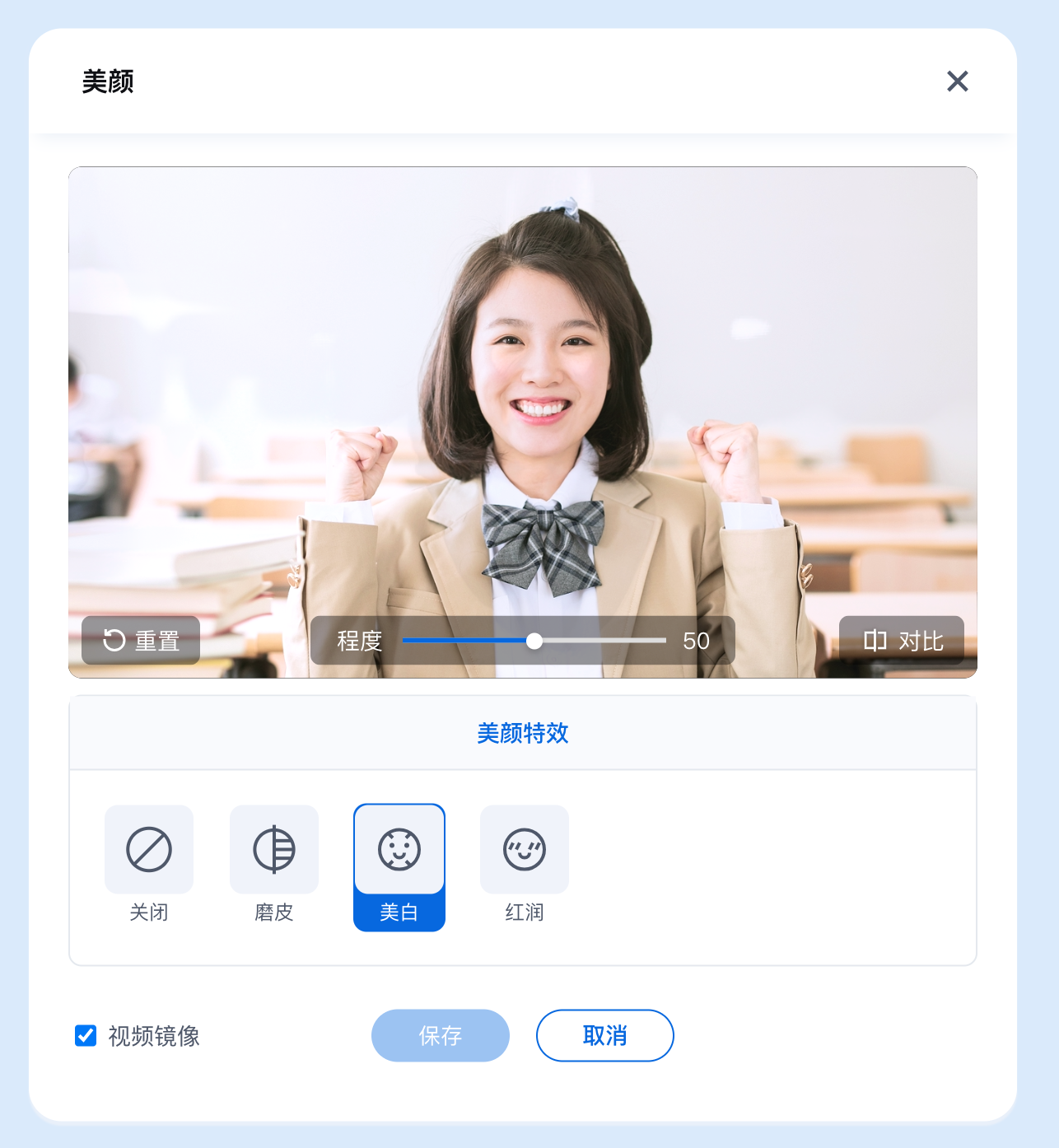The width and height of the screenshot is (1059, 1148).
Task: Tap the 对比 compare button
Action: 902,640
